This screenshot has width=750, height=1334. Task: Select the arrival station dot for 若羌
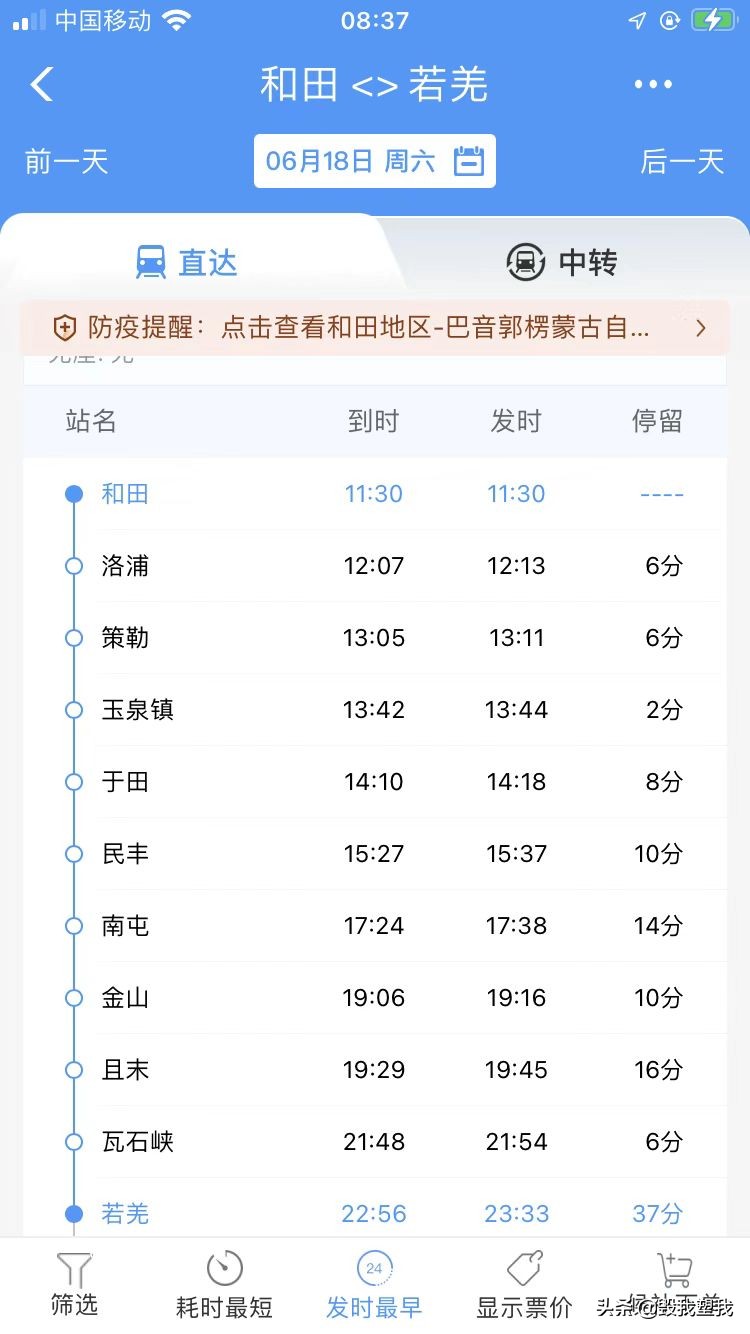pyautogui.click(x=72, y=1213)
